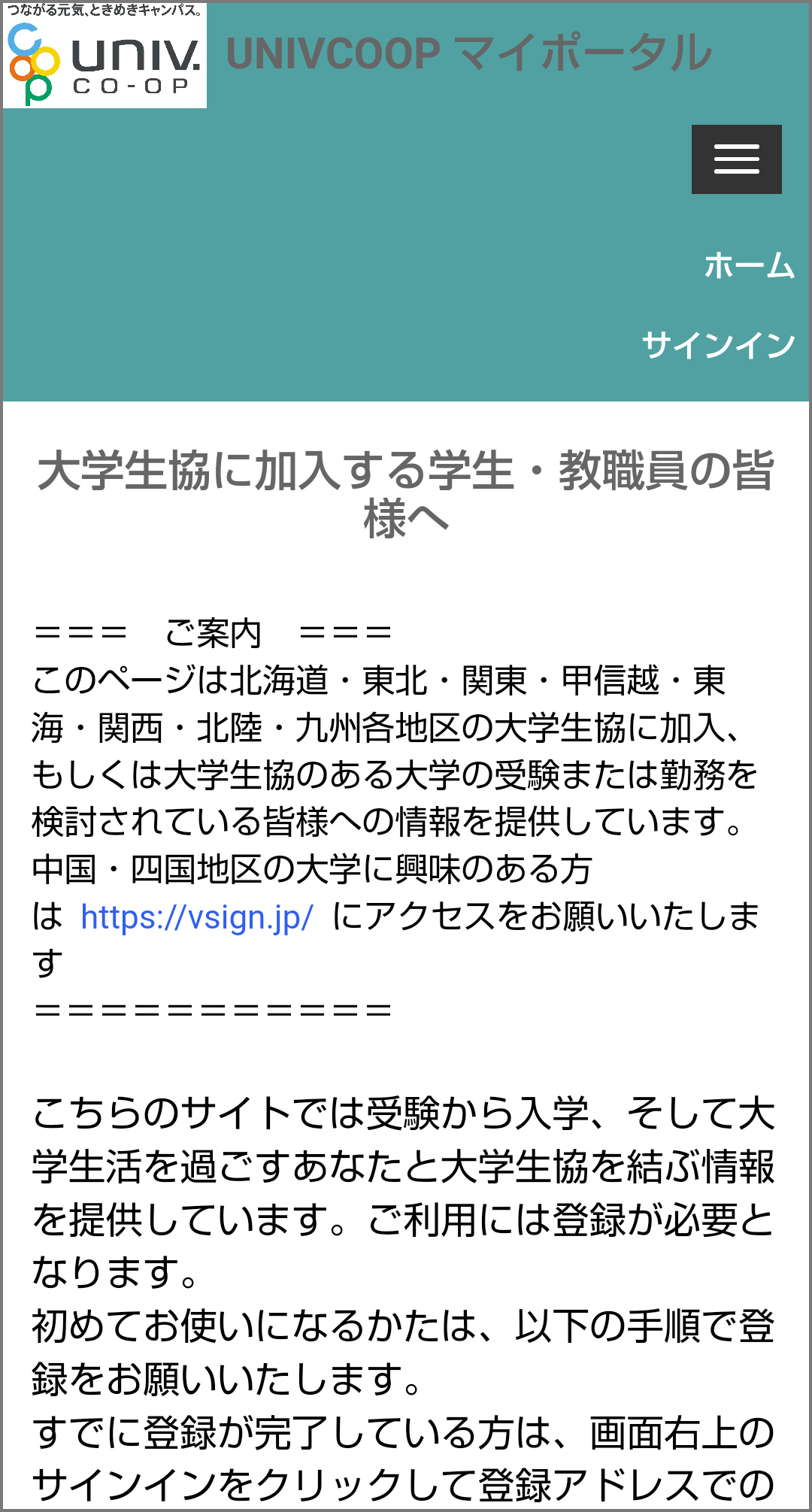
Task: Tap the UNIVCOOP マイポータル header title
Action: click(x=468, y=54)
